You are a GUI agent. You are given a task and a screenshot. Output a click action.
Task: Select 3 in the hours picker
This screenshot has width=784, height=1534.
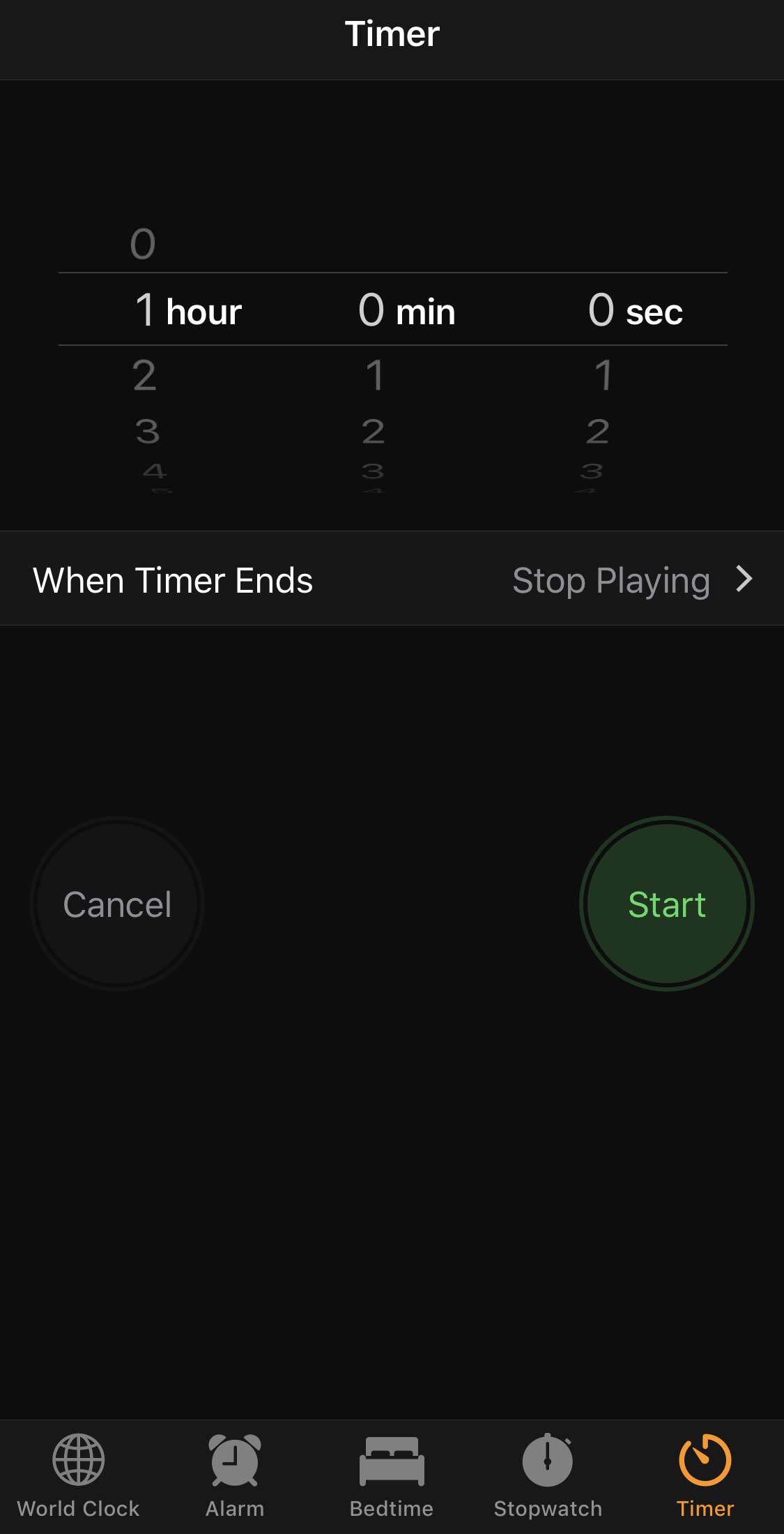click(147, 431)
